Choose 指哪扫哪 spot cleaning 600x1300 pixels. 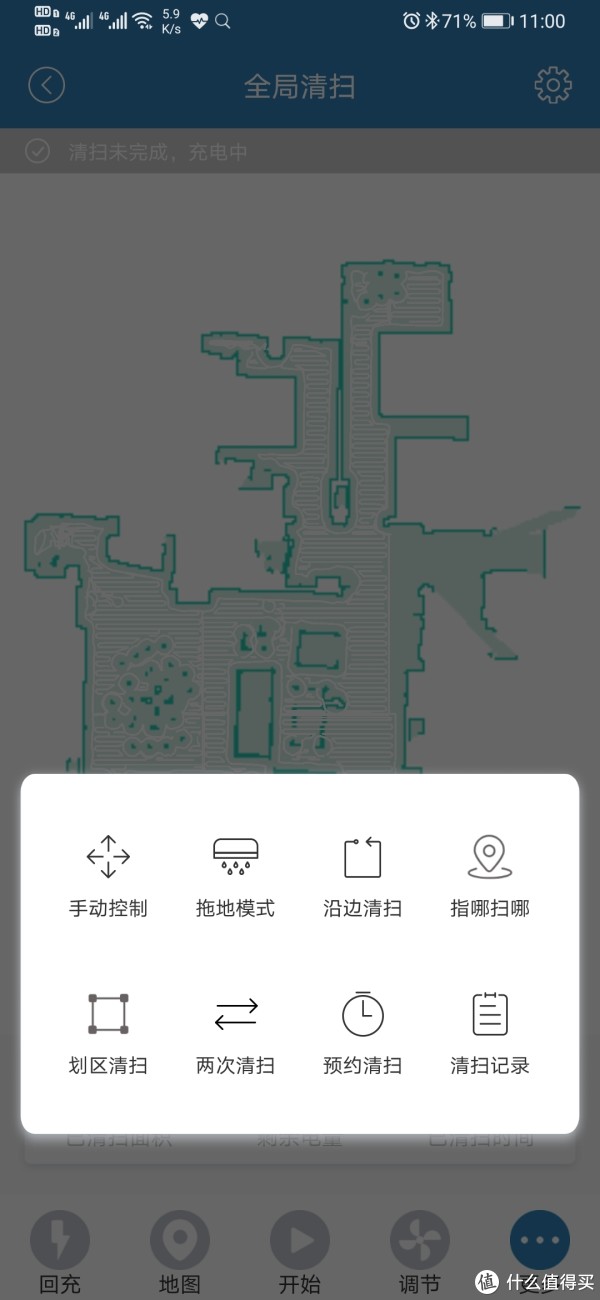(490, 876)
